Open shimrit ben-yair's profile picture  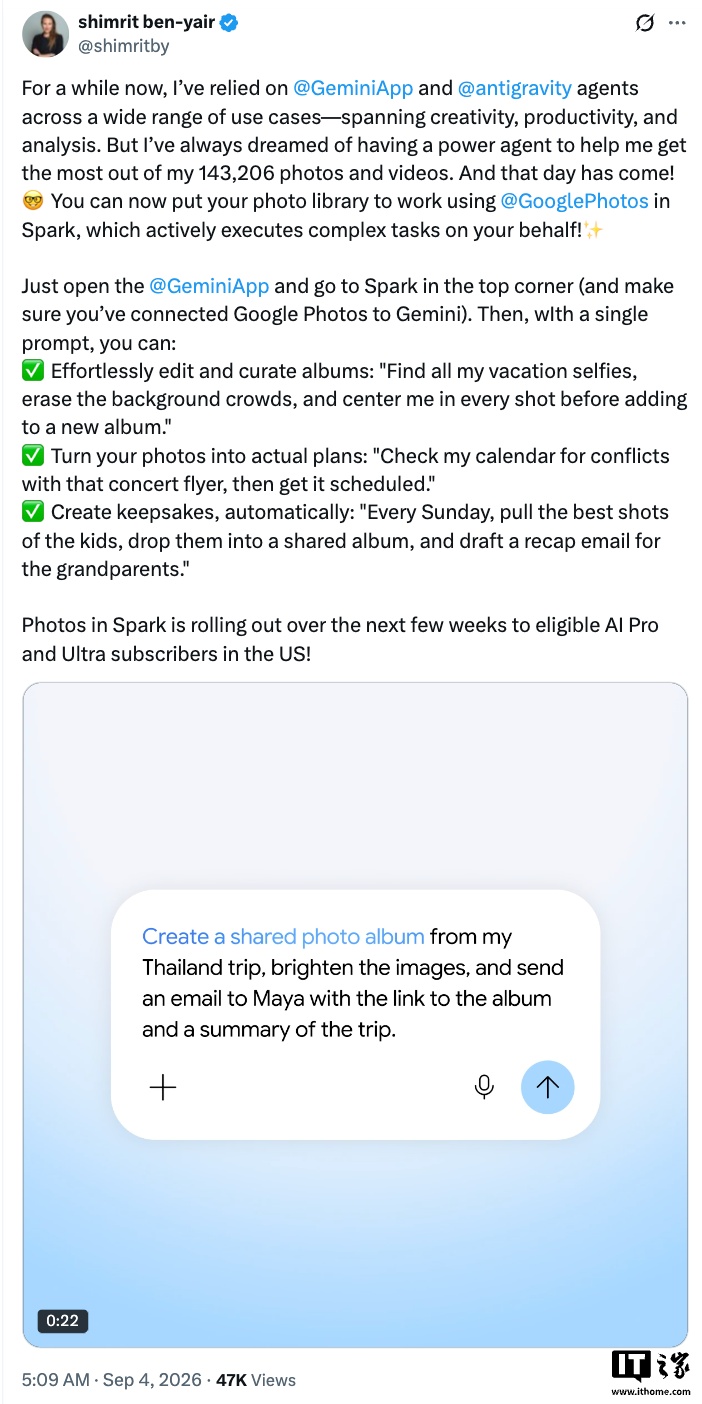click(45, 33)
